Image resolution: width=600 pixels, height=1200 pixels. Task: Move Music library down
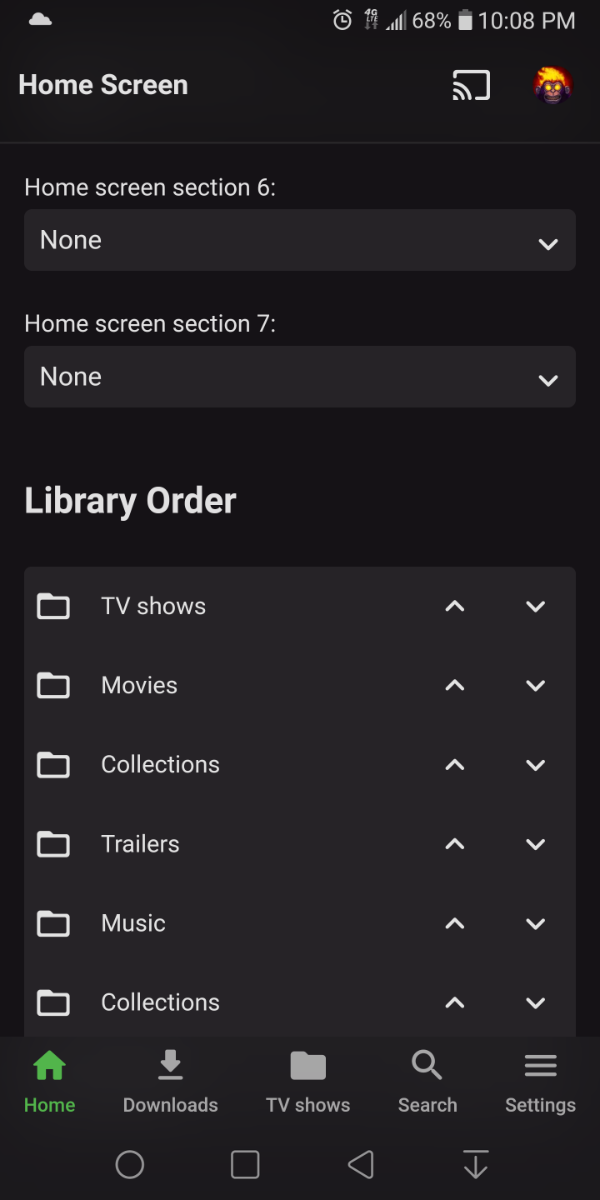pos(535,923)
